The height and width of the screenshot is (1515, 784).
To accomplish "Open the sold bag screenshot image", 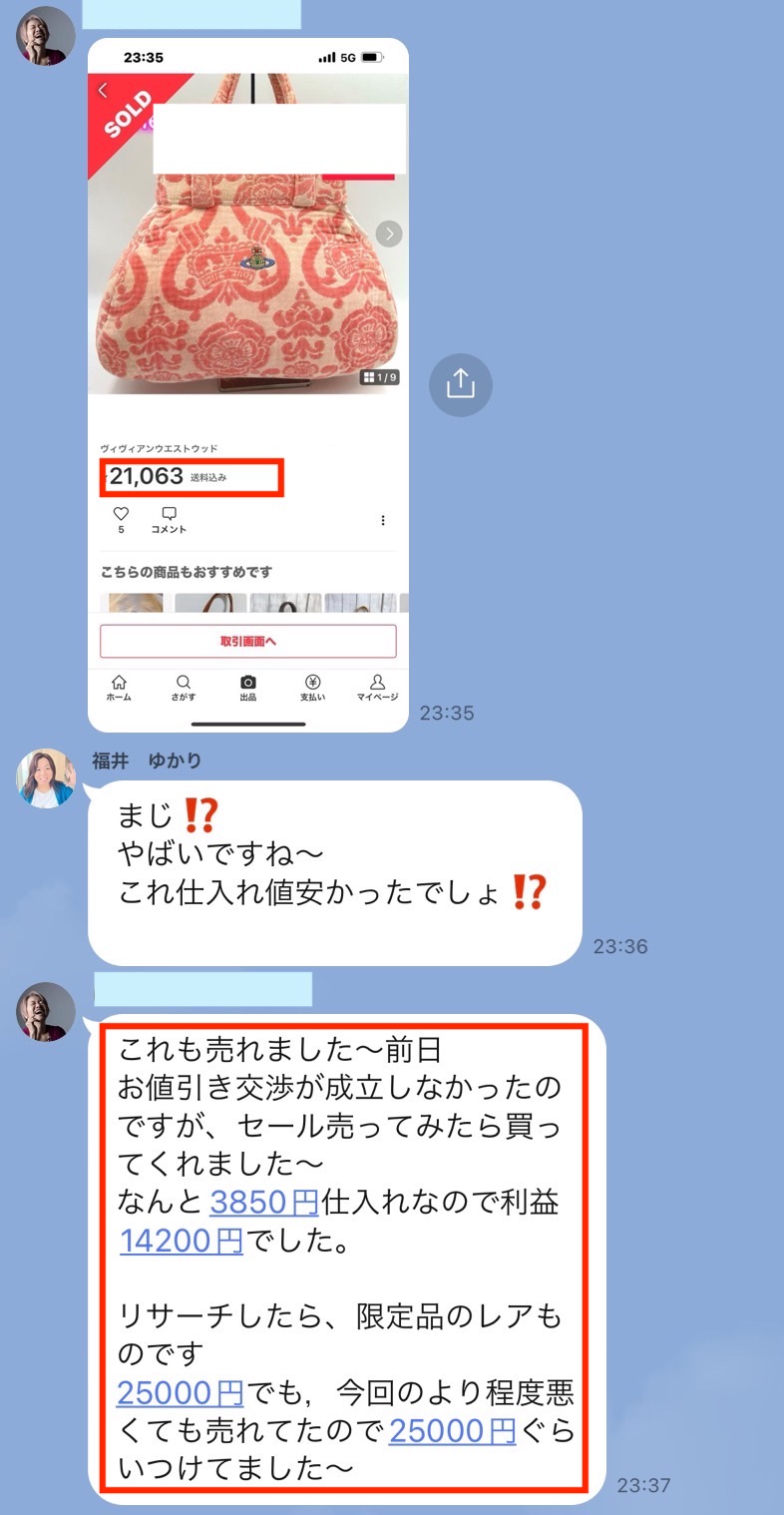I will point(248,385).
